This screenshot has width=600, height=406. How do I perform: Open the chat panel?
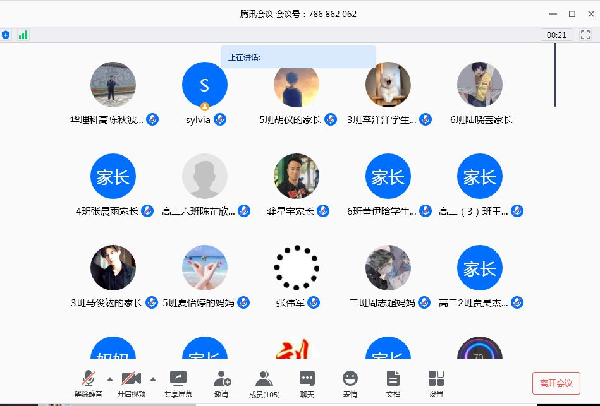click(x=307, y=379)
